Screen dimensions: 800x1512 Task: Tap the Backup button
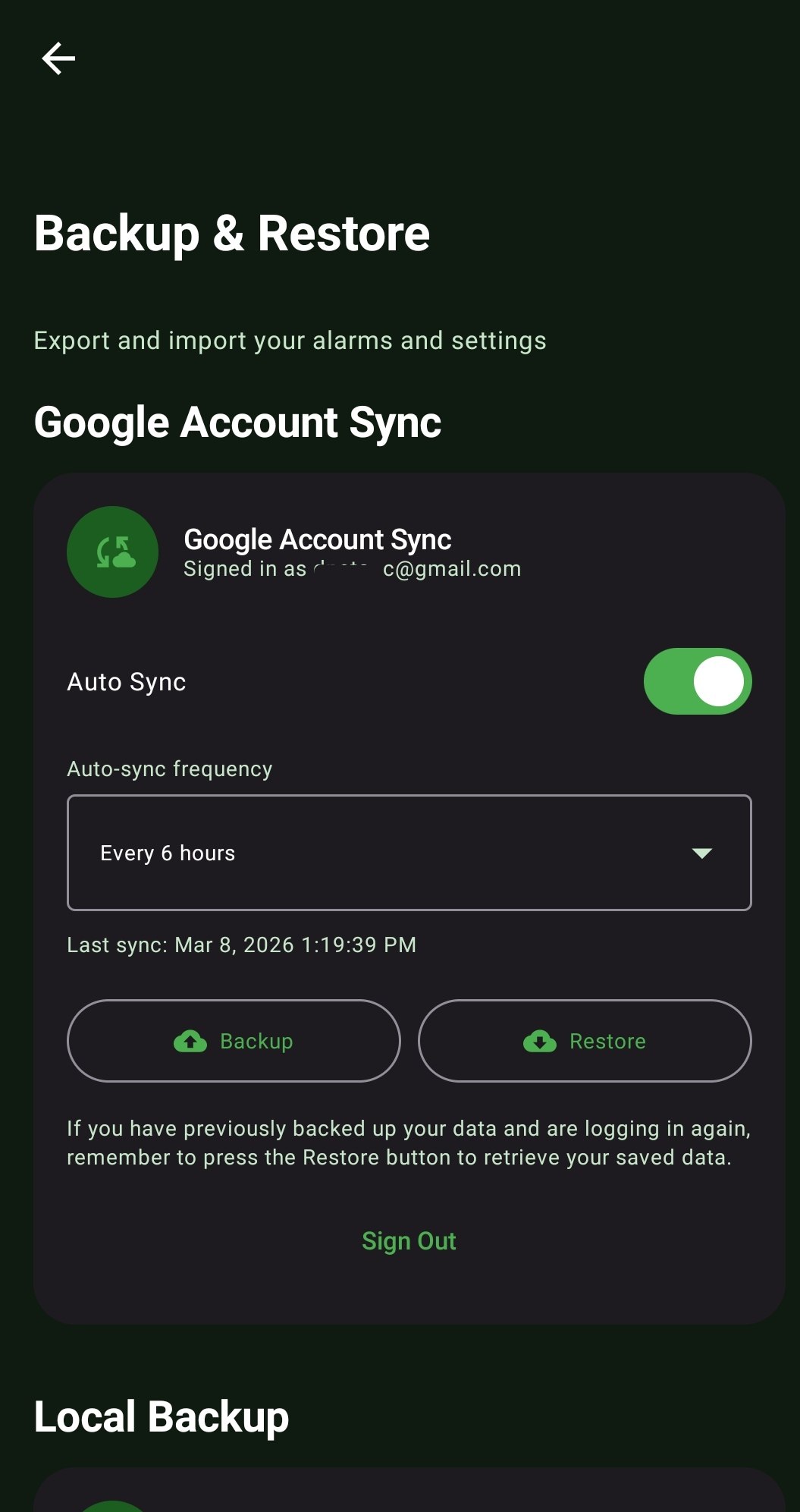click(234, 1040)
